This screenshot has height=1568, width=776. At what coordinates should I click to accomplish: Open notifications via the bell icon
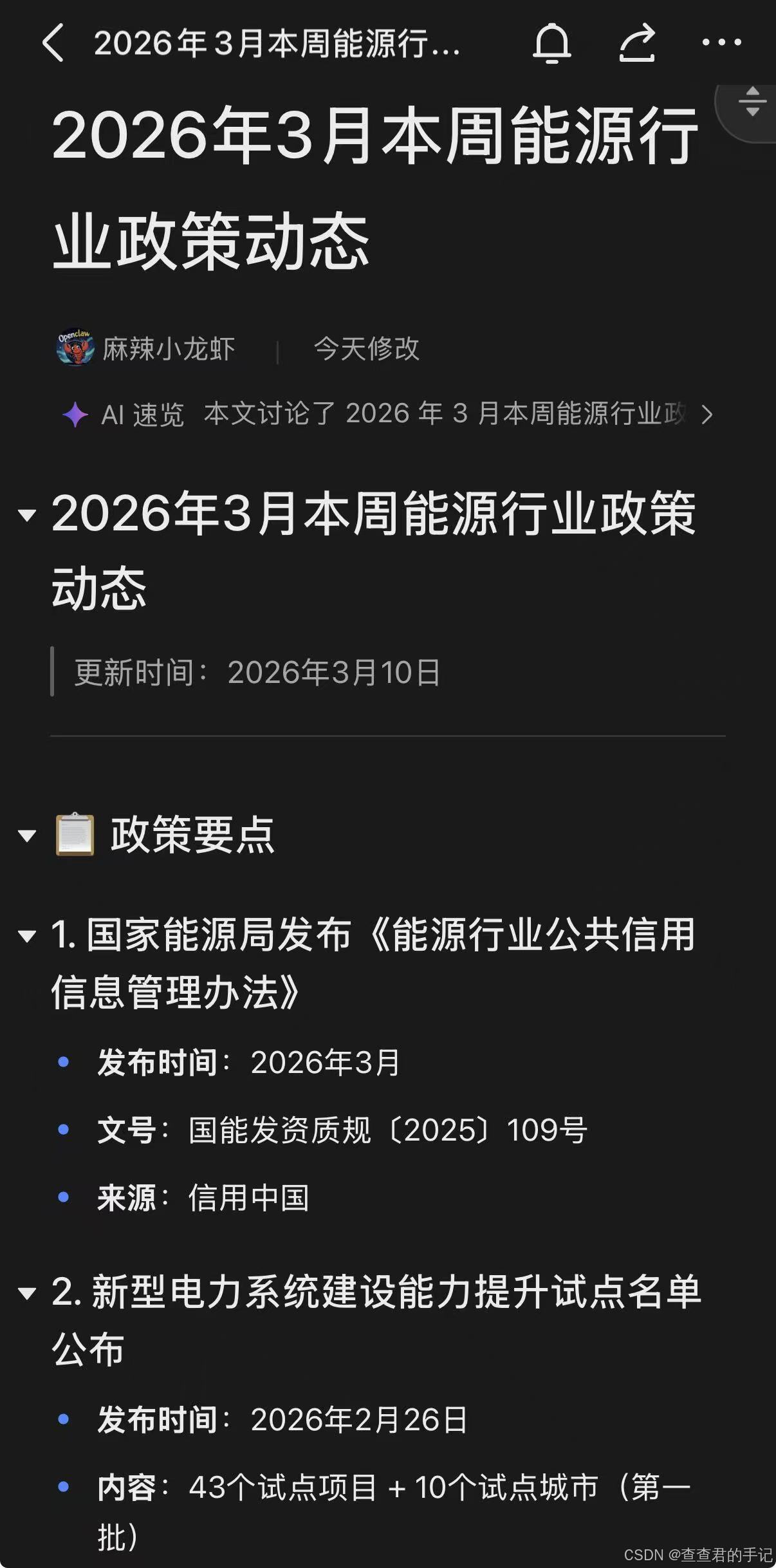click(x=552, y=42)
